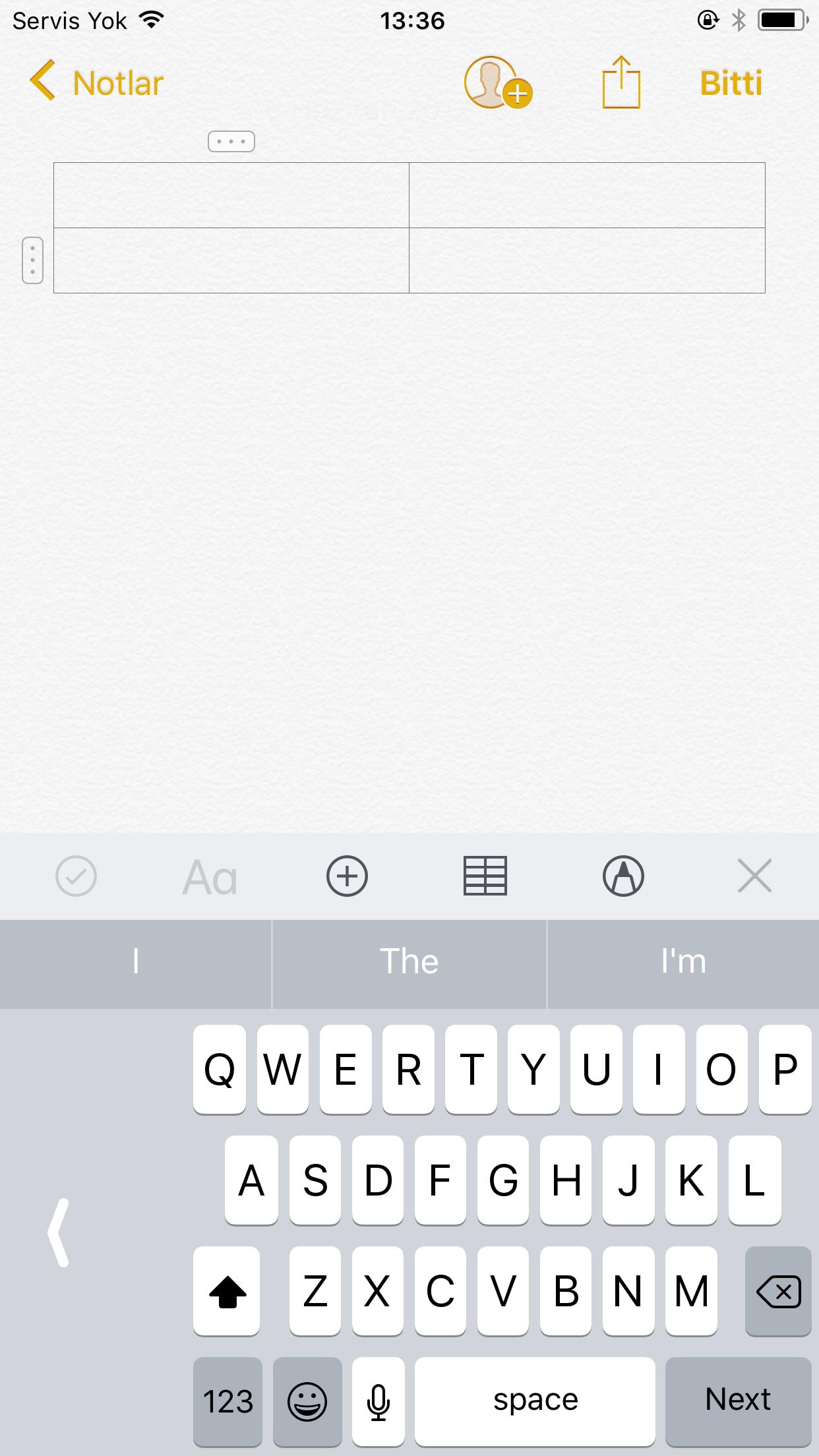Switch to the emoji keyboard
819x1456 pixels.
[x=307, y=1401]
